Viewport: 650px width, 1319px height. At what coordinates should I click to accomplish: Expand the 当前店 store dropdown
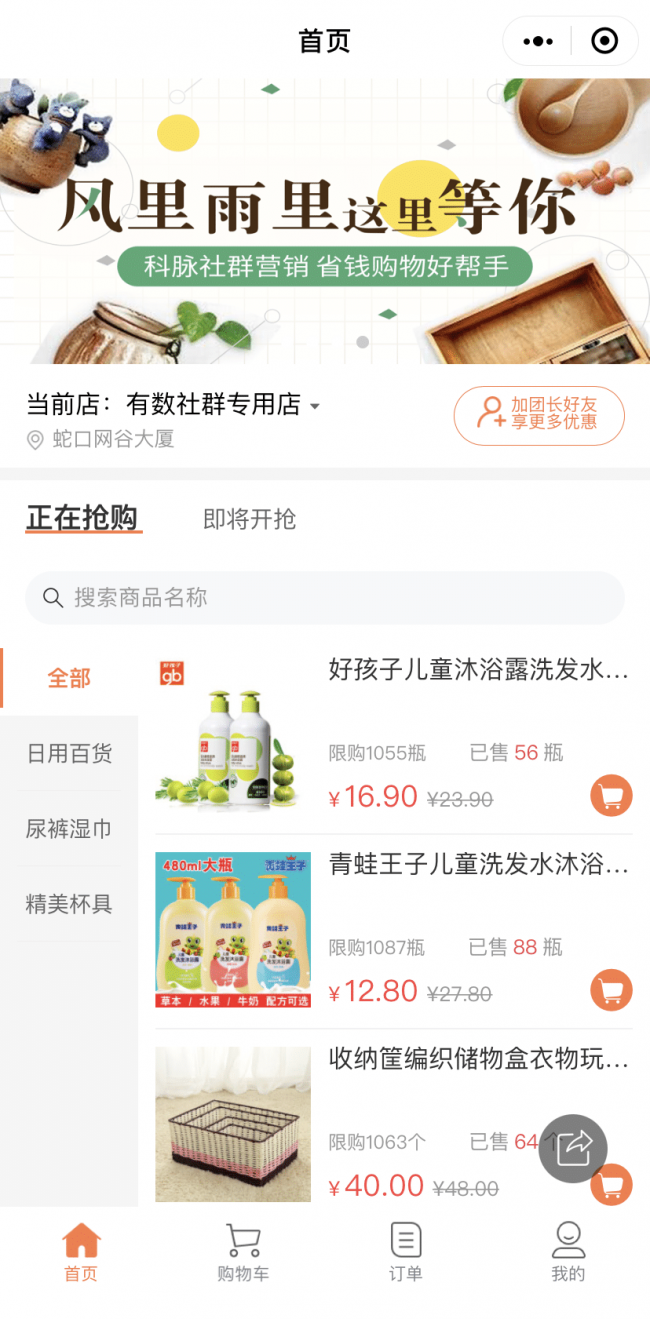(314, 406)
